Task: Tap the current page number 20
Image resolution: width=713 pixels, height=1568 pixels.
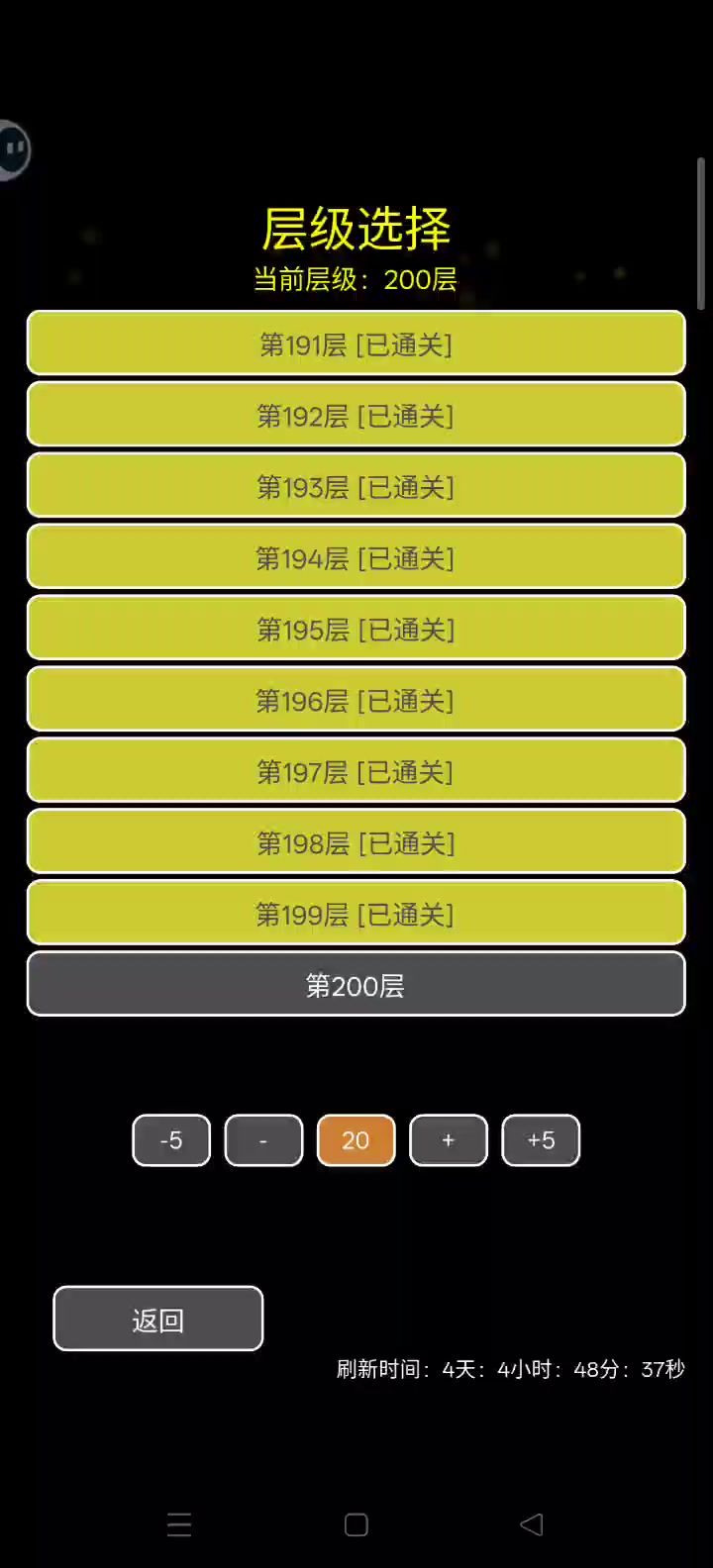Action: [x=356, y=1140]
